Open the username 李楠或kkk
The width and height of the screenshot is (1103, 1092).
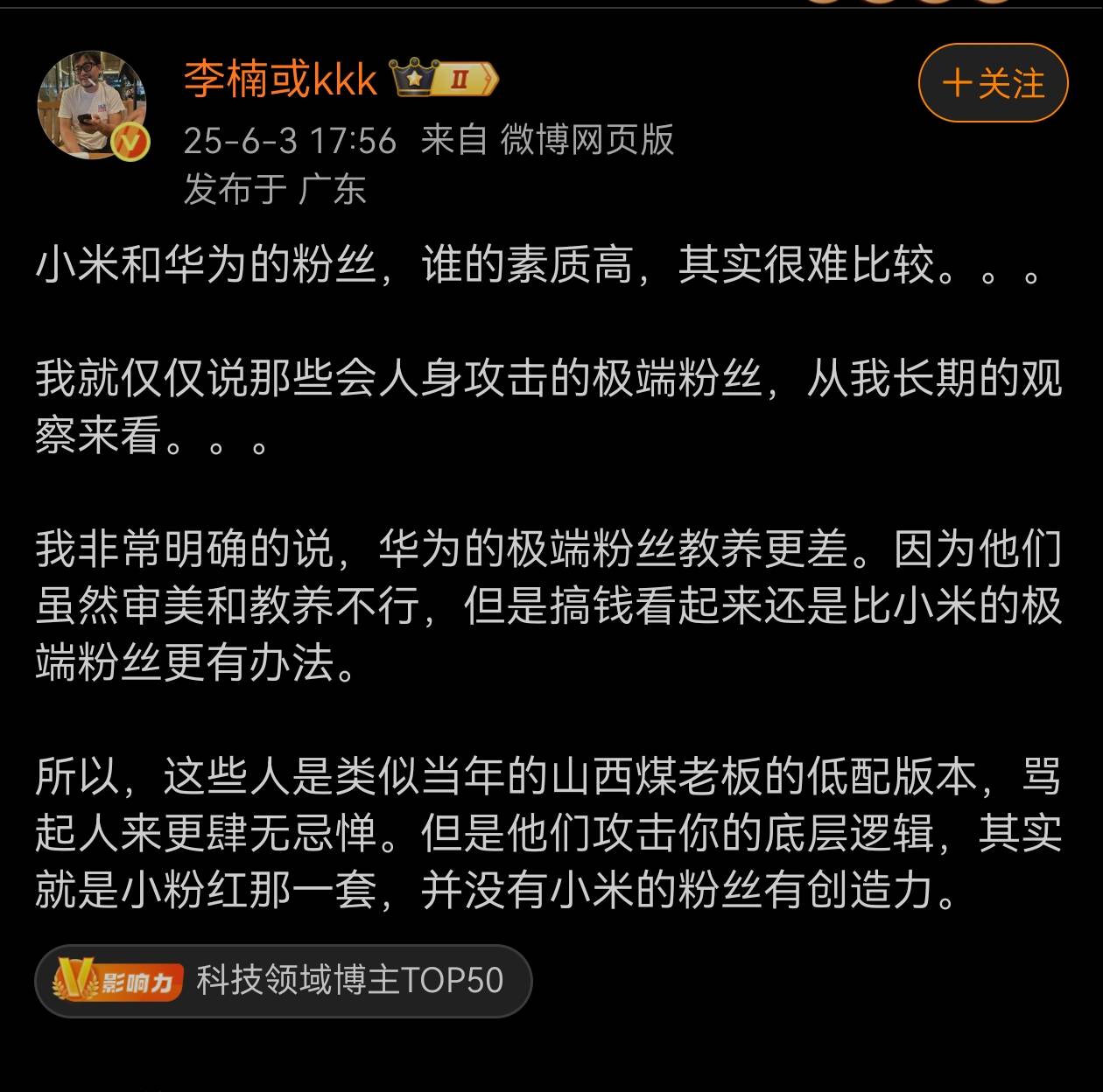click(x=280, y=80)
